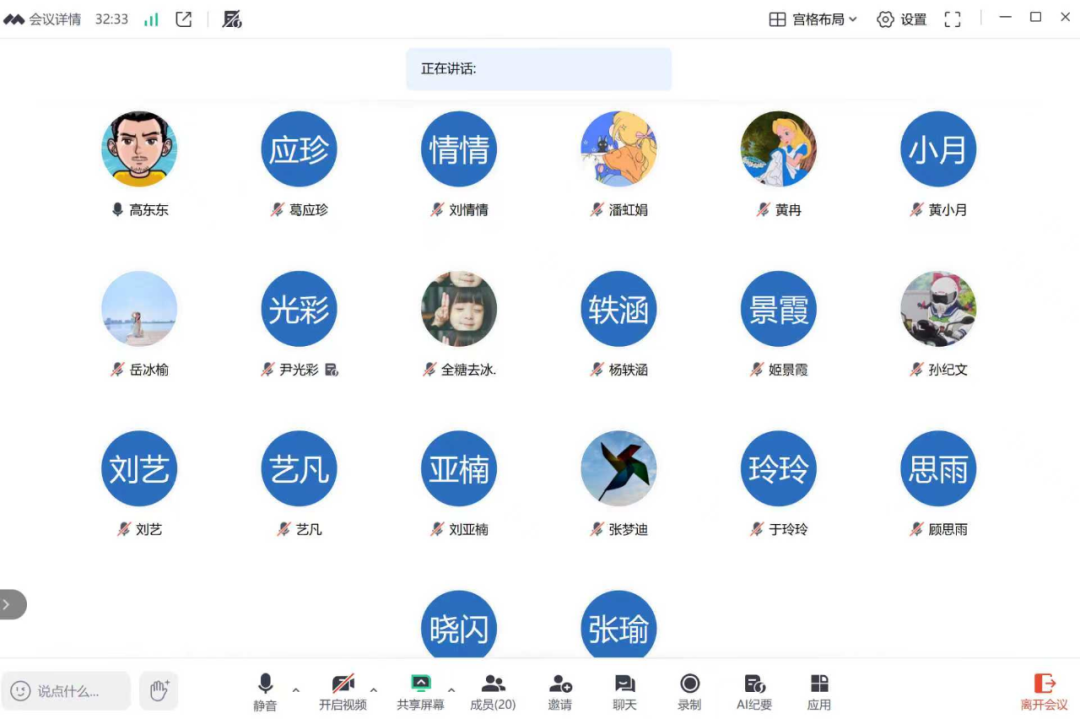Leave meeting via 离开会议
This screenshot has height=719, width=1080.
click(x=1044, y=691)
